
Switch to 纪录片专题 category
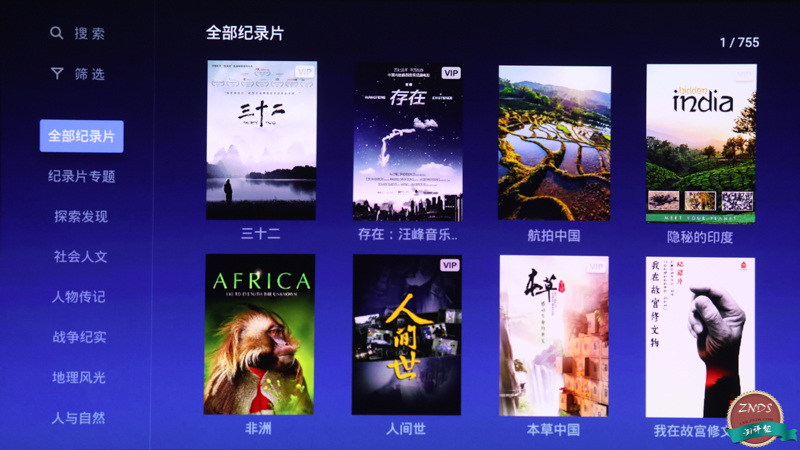point(82,176)
